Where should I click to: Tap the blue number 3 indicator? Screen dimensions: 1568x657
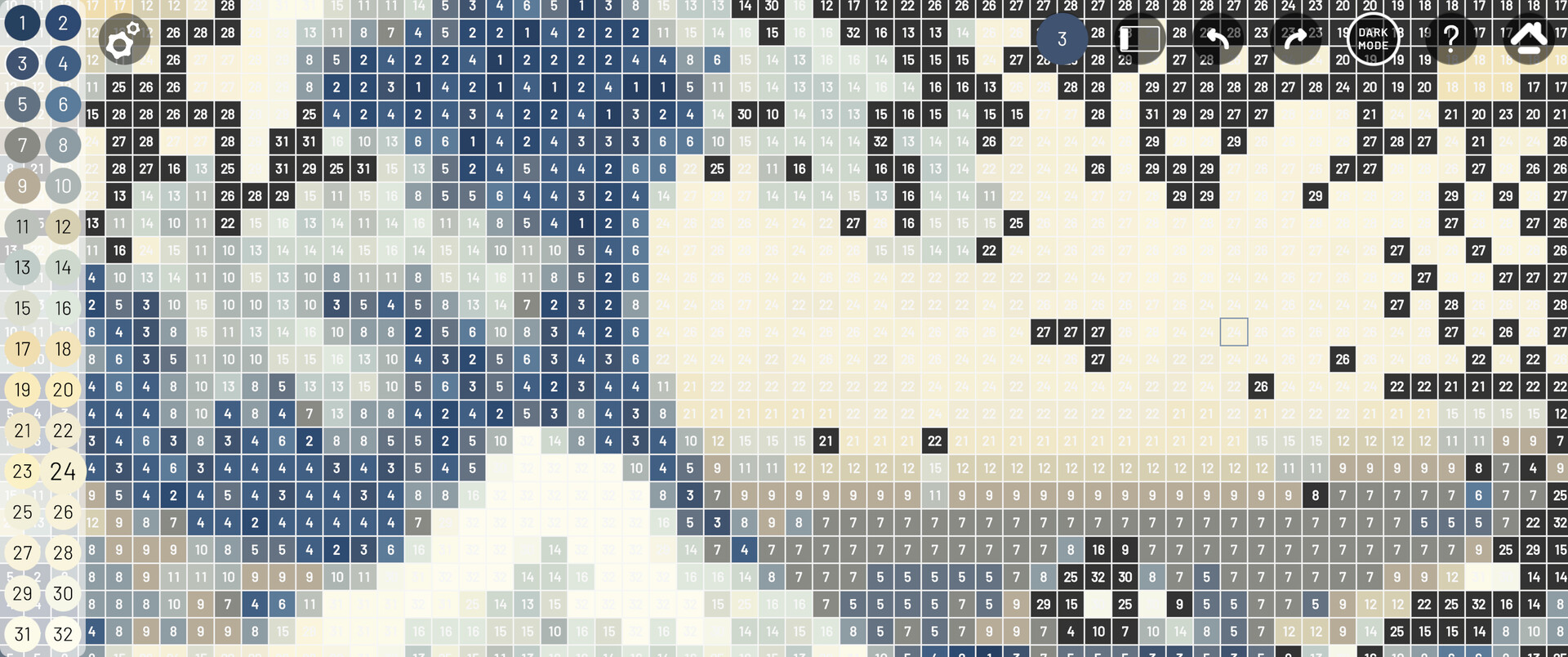[x=1062, y=38]
